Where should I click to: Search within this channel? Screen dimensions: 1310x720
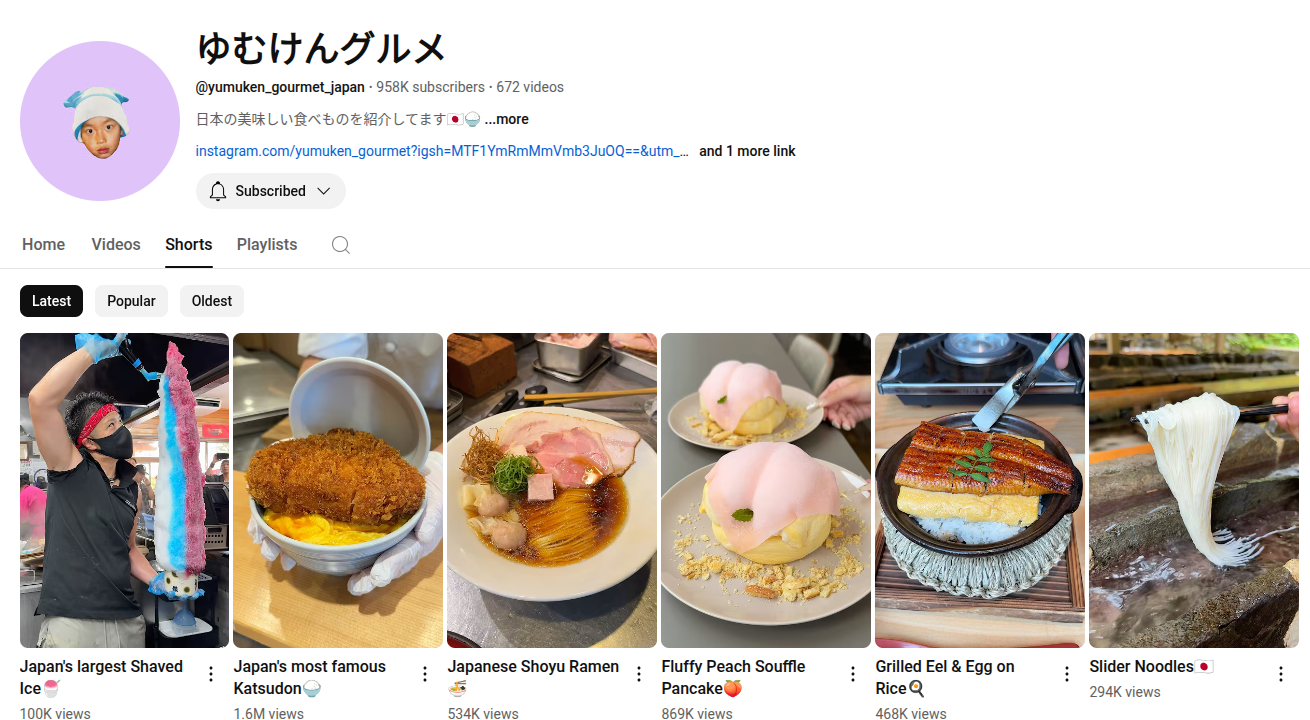point(341,245)
